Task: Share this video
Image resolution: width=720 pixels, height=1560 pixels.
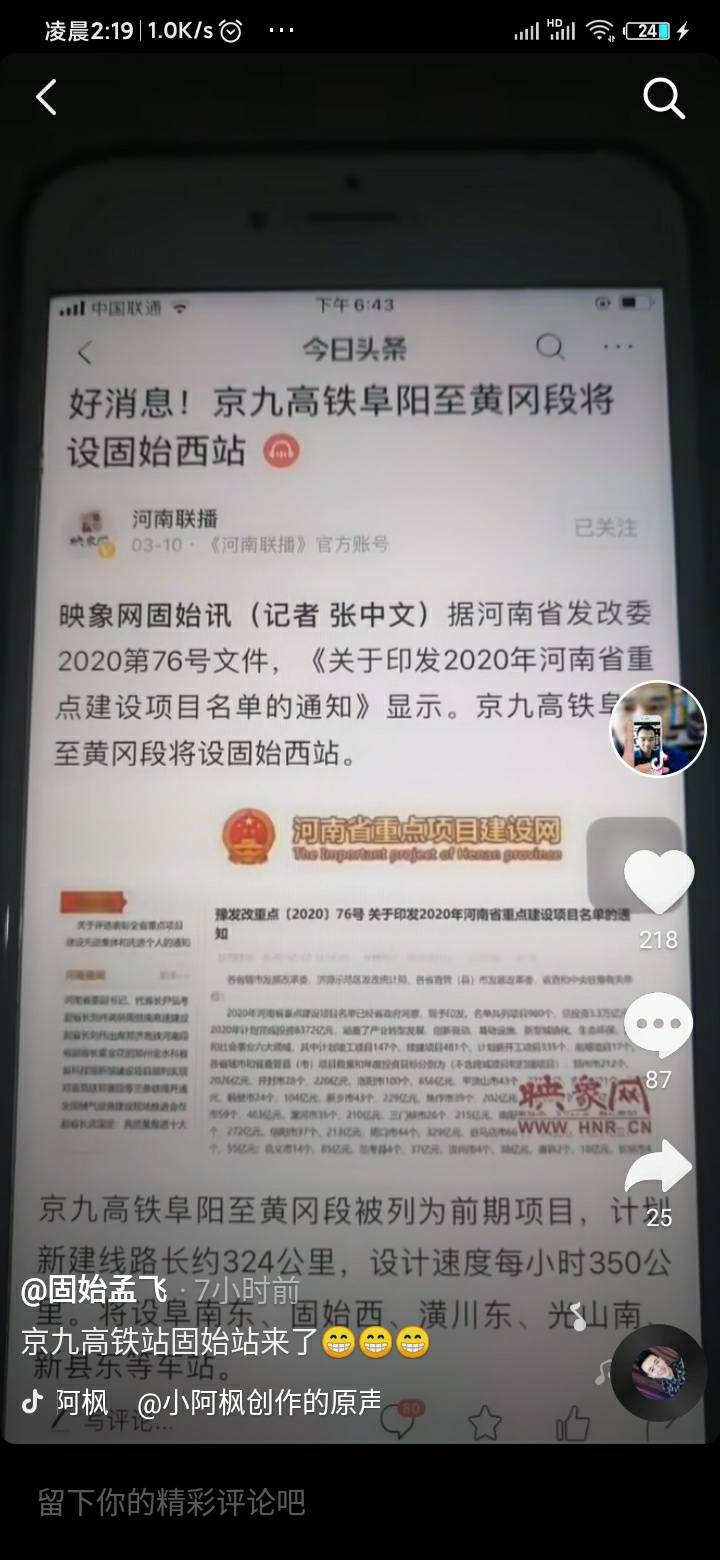Action: coord(659,1166)
